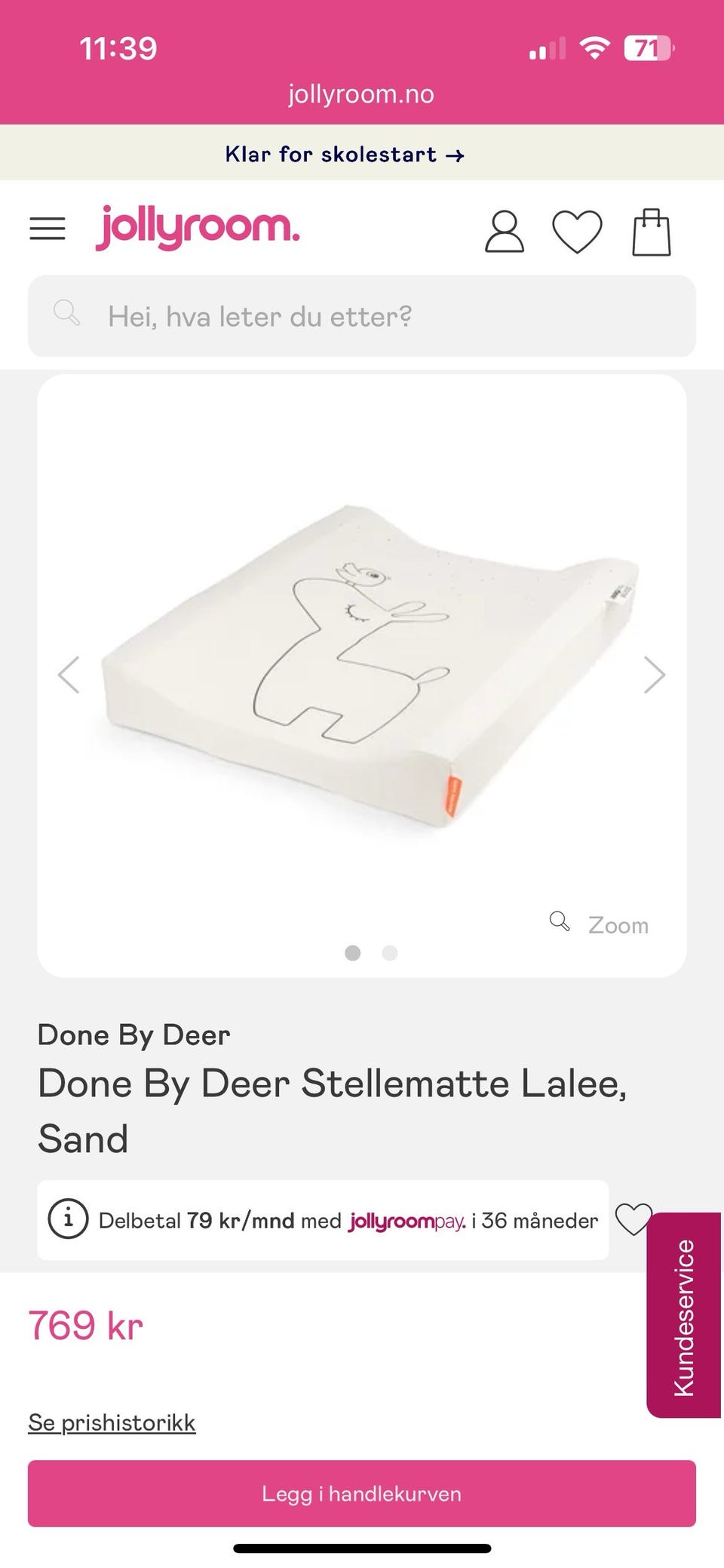
Task: Open the shopping bag
Action: 652,232
